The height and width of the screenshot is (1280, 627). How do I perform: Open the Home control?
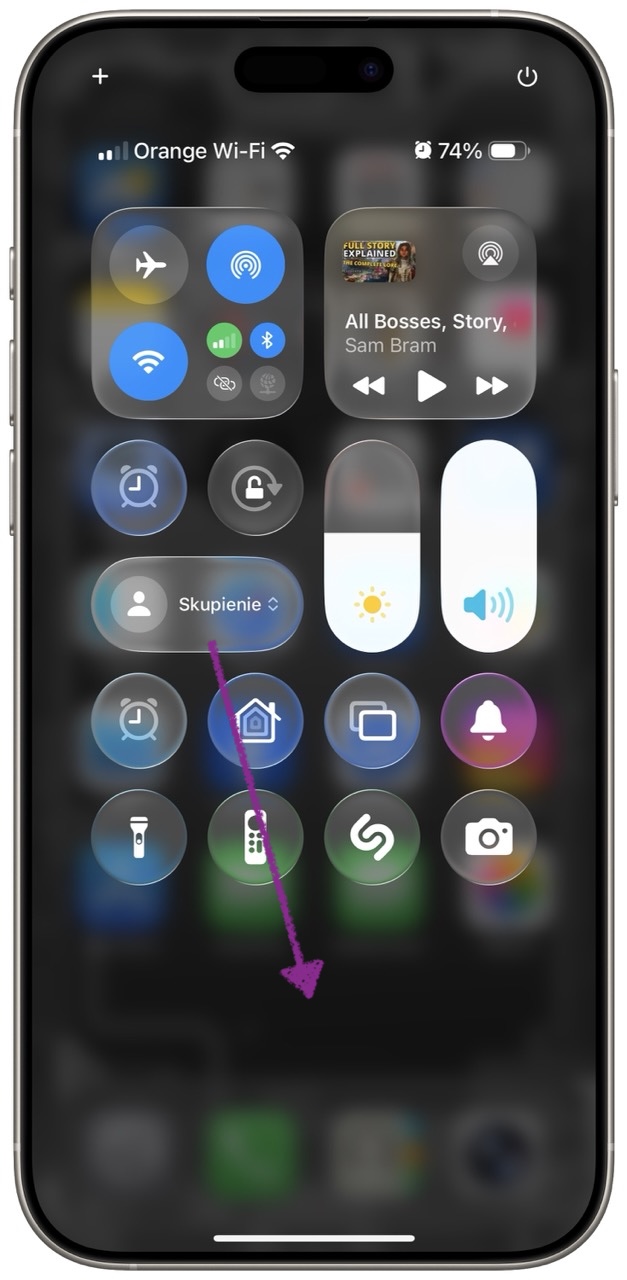tap(255, 720)
